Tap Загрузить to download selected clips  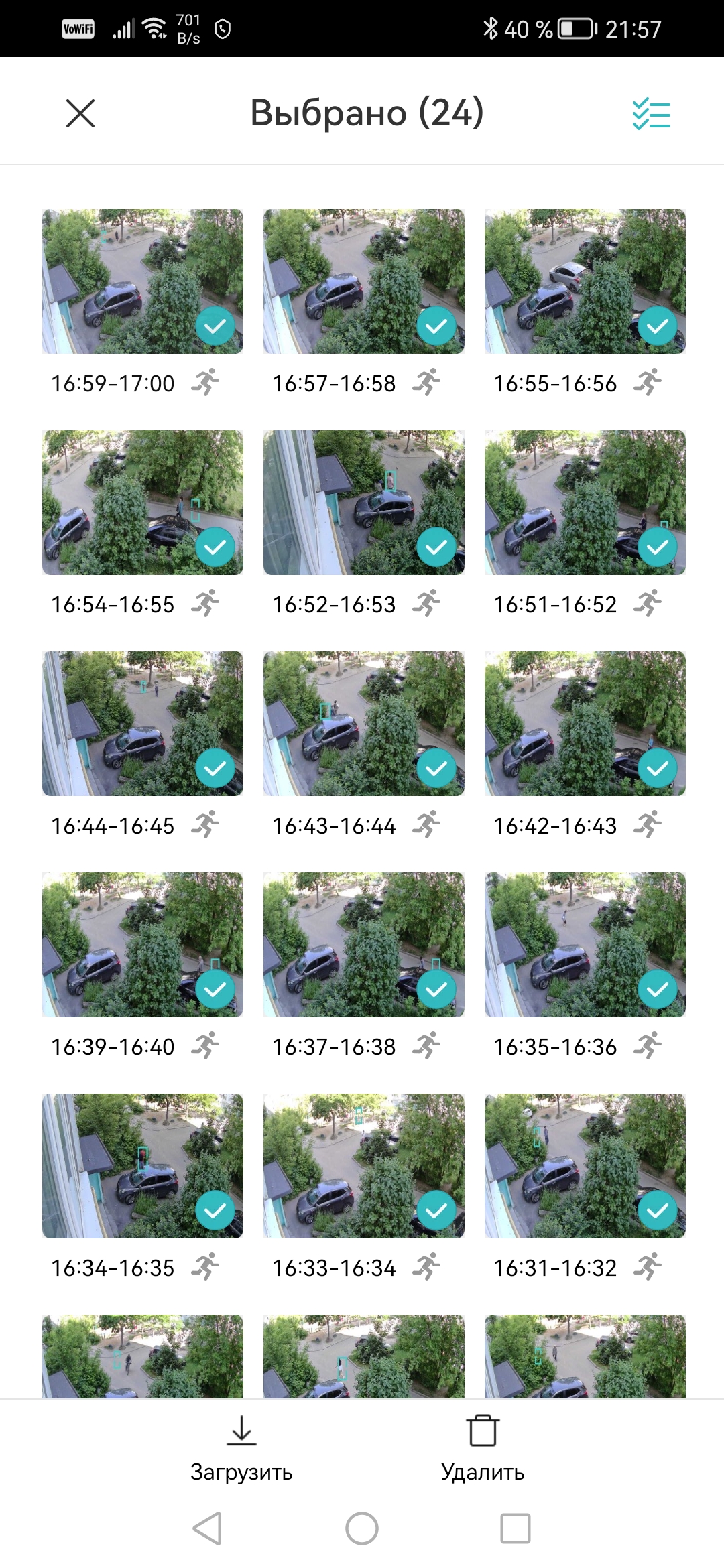tap(241, 1447)
